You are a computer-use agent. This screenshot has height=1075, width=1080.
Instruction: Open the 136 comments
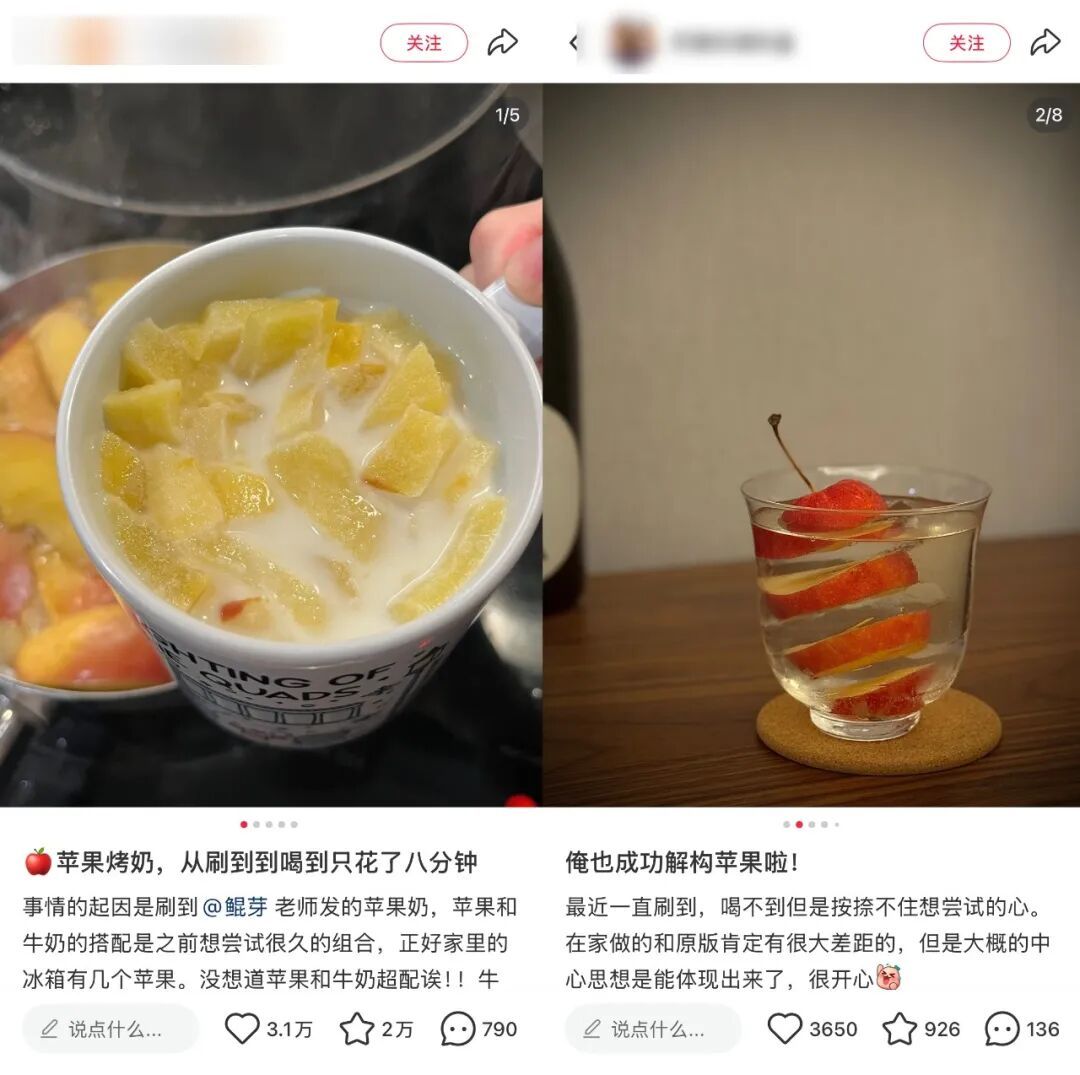point(1002,1029)
